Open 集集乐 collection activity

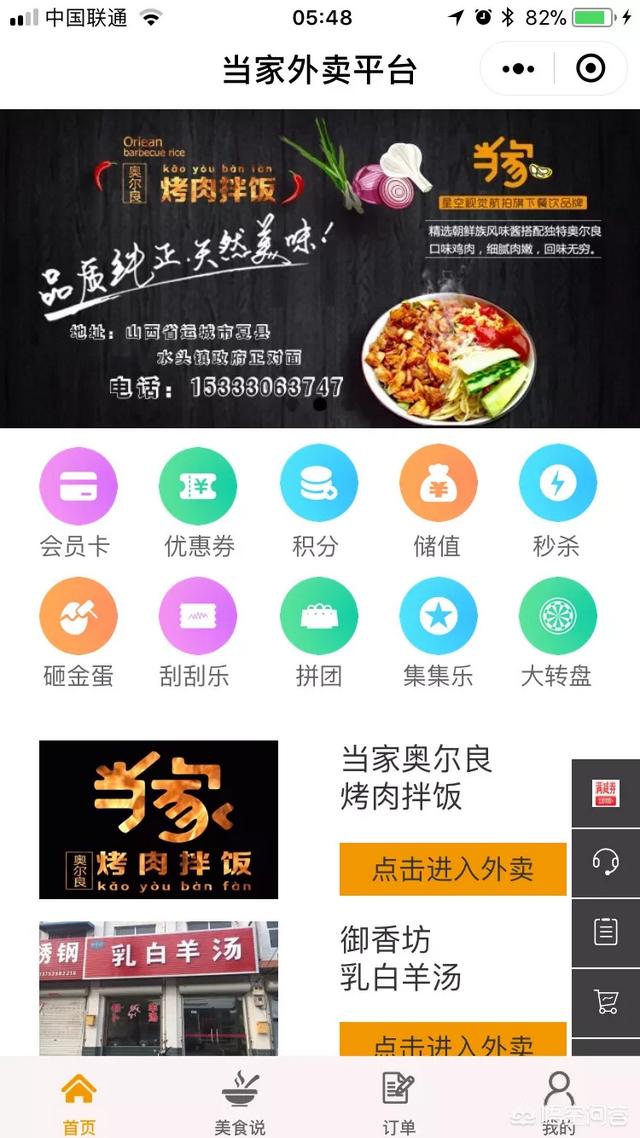[x=438, y=615]
